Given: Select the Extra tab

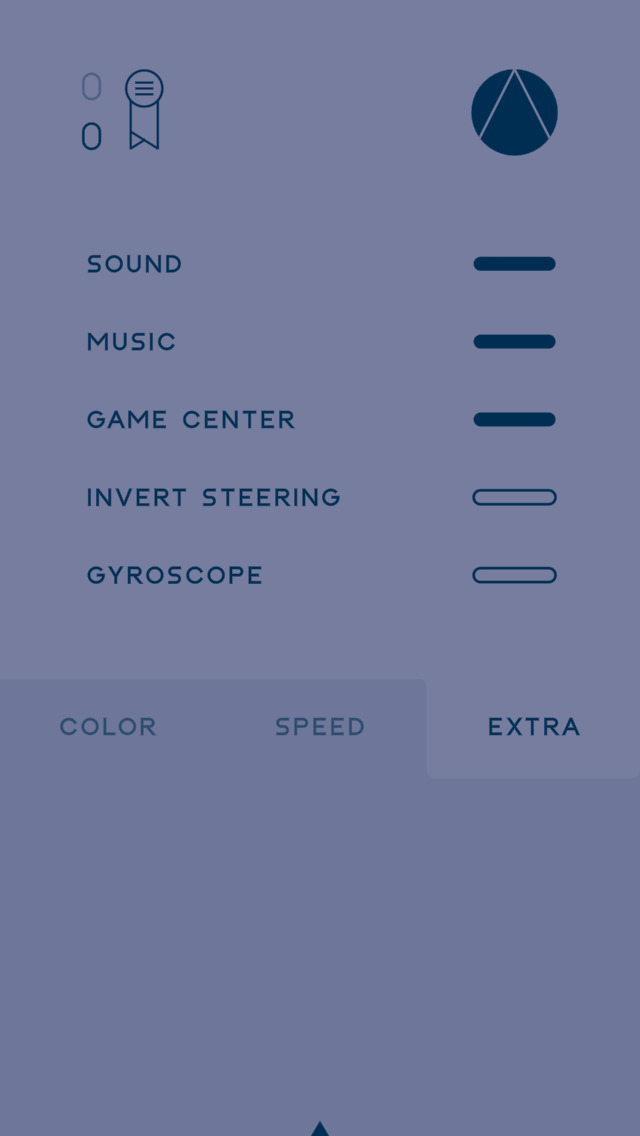Looking at the screenshot, I should pyautogui.click(x=533, y=727).
